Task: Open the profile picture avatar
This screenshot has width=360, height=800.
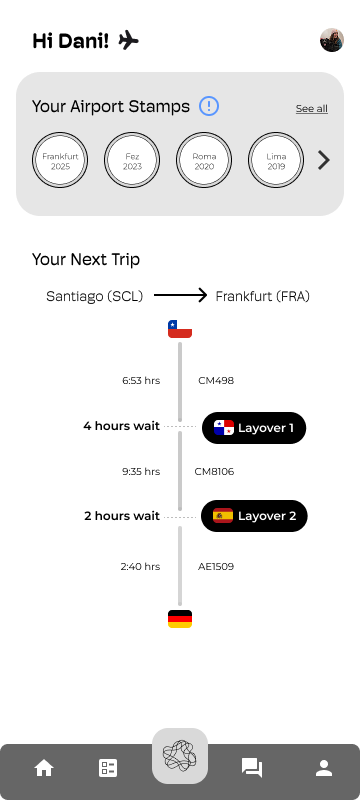Action: pos(331,40)
